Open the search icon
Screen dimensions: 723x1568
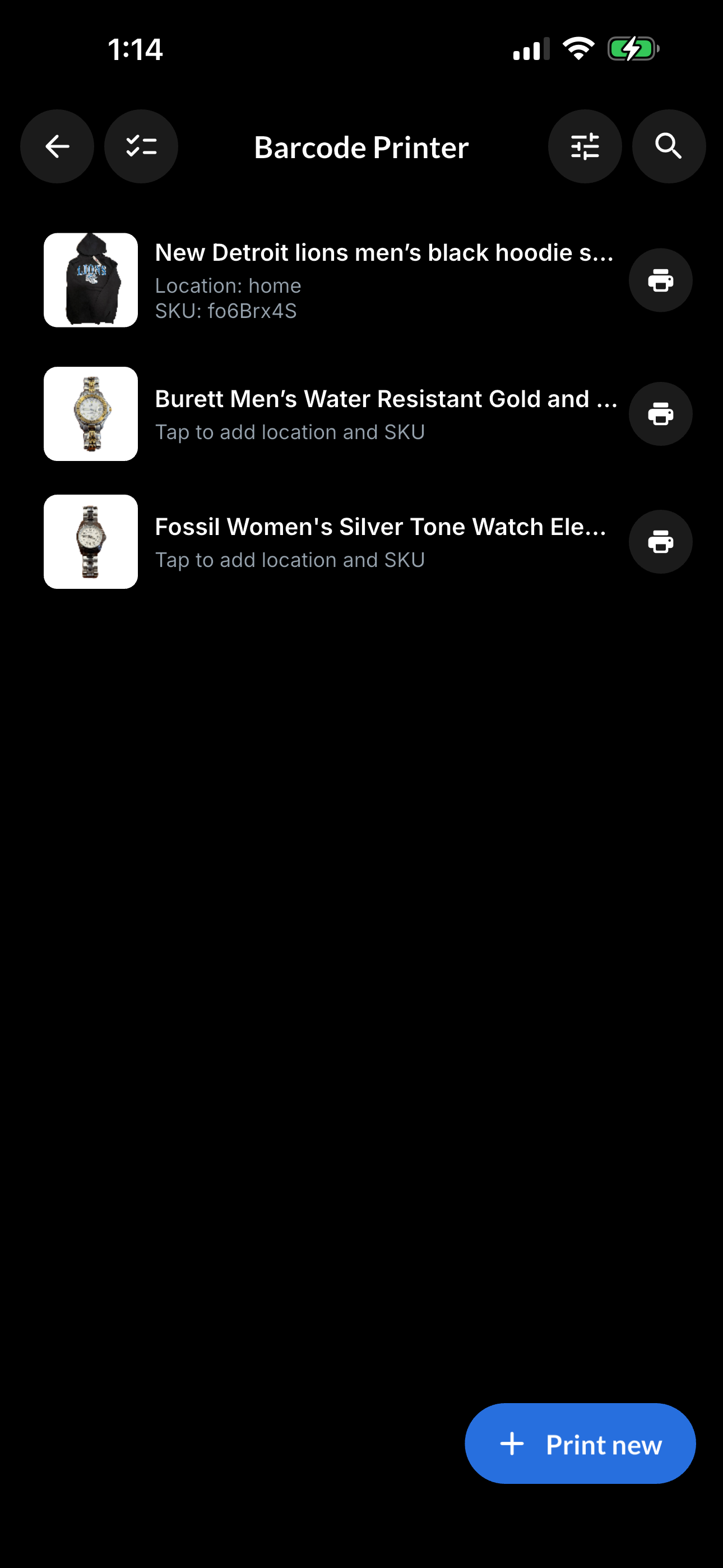click(x=668, y=147)
